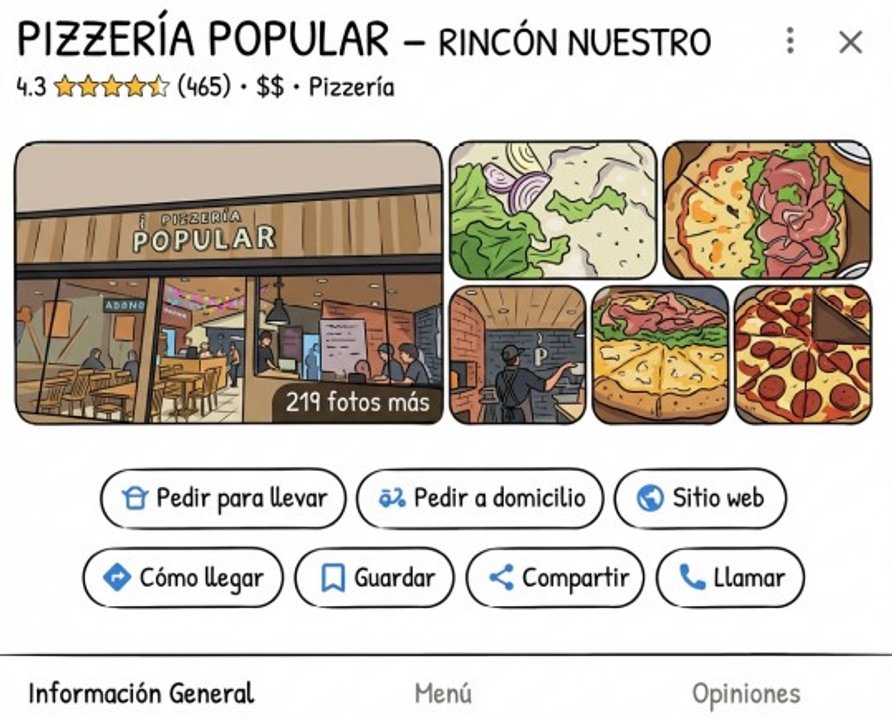Share the pizzeria via Compartir

pos(556,577)
